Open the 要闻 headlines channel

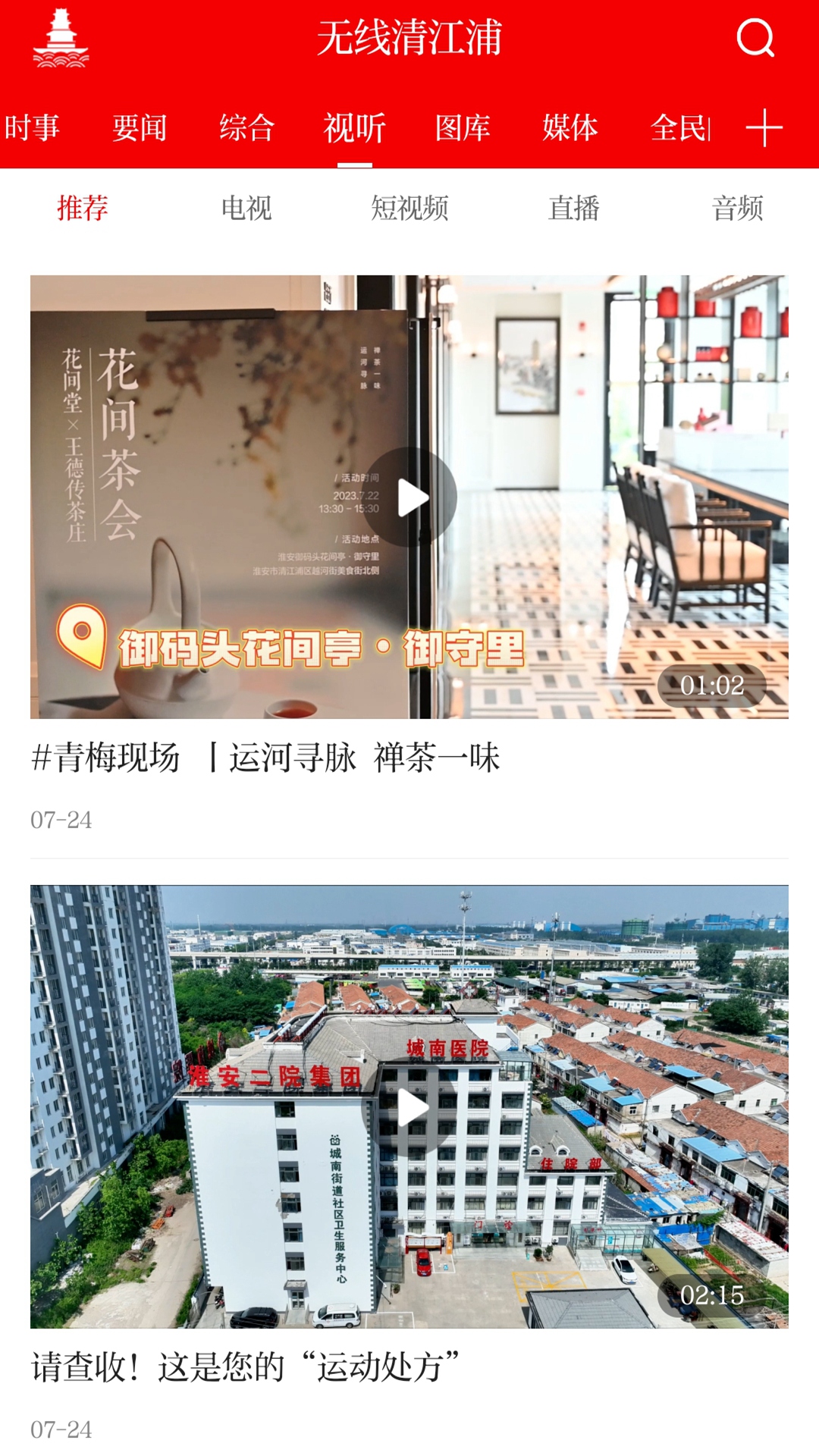[x=140, y=127]
